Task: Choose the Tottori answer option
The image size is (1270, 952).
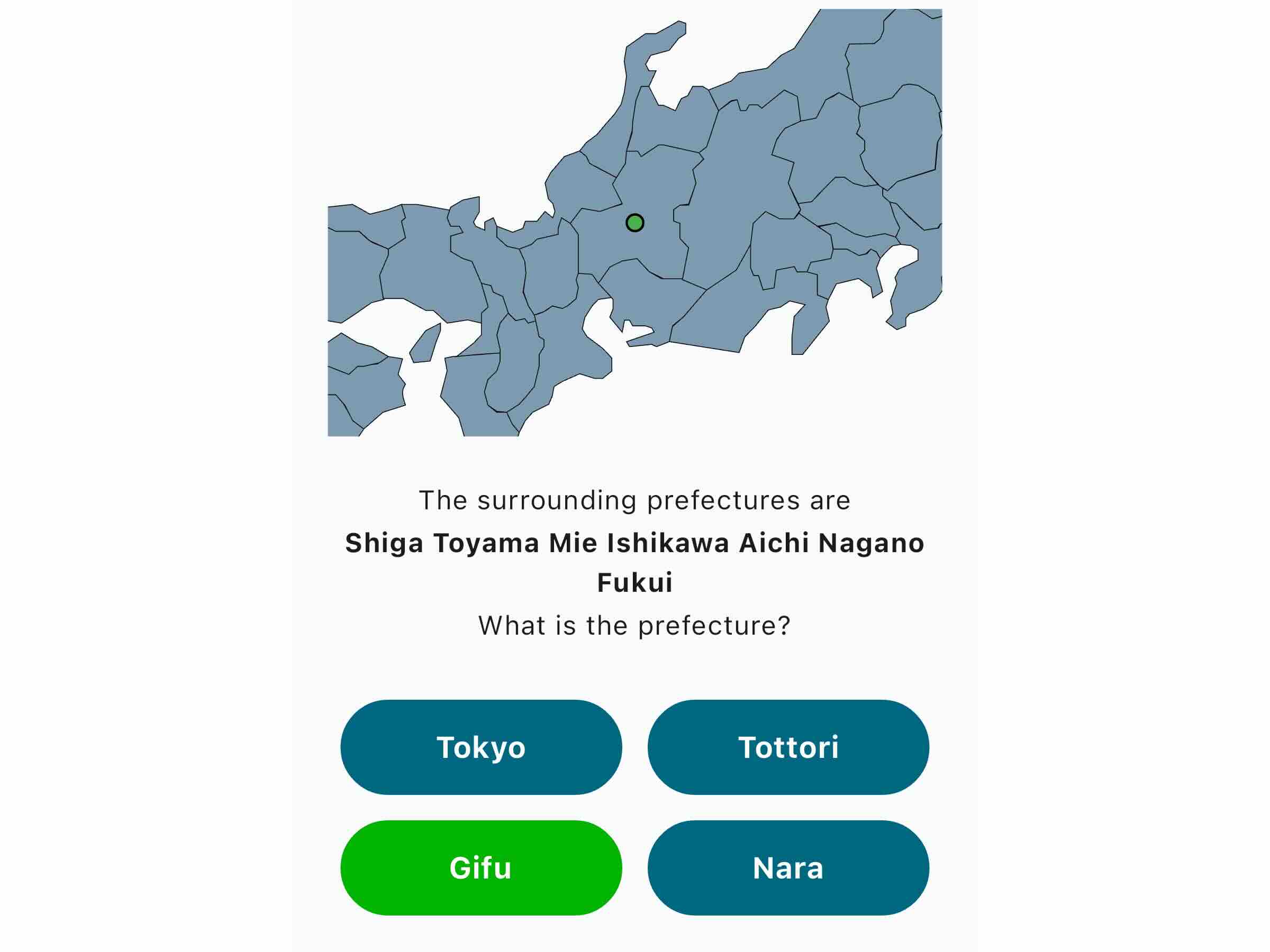Action: coord(788,747)
